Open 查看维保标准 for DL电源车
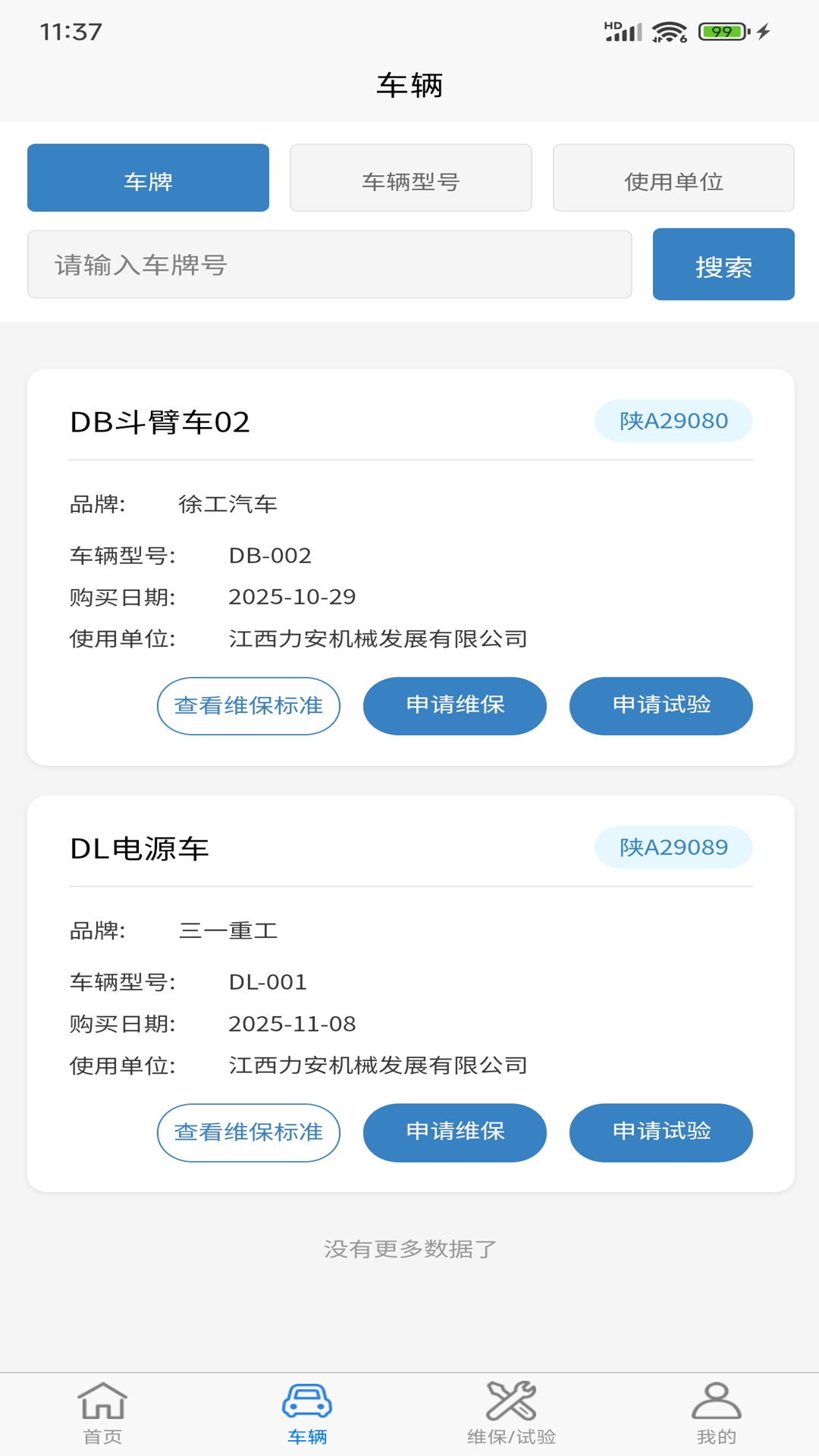 pos(248,1133)
